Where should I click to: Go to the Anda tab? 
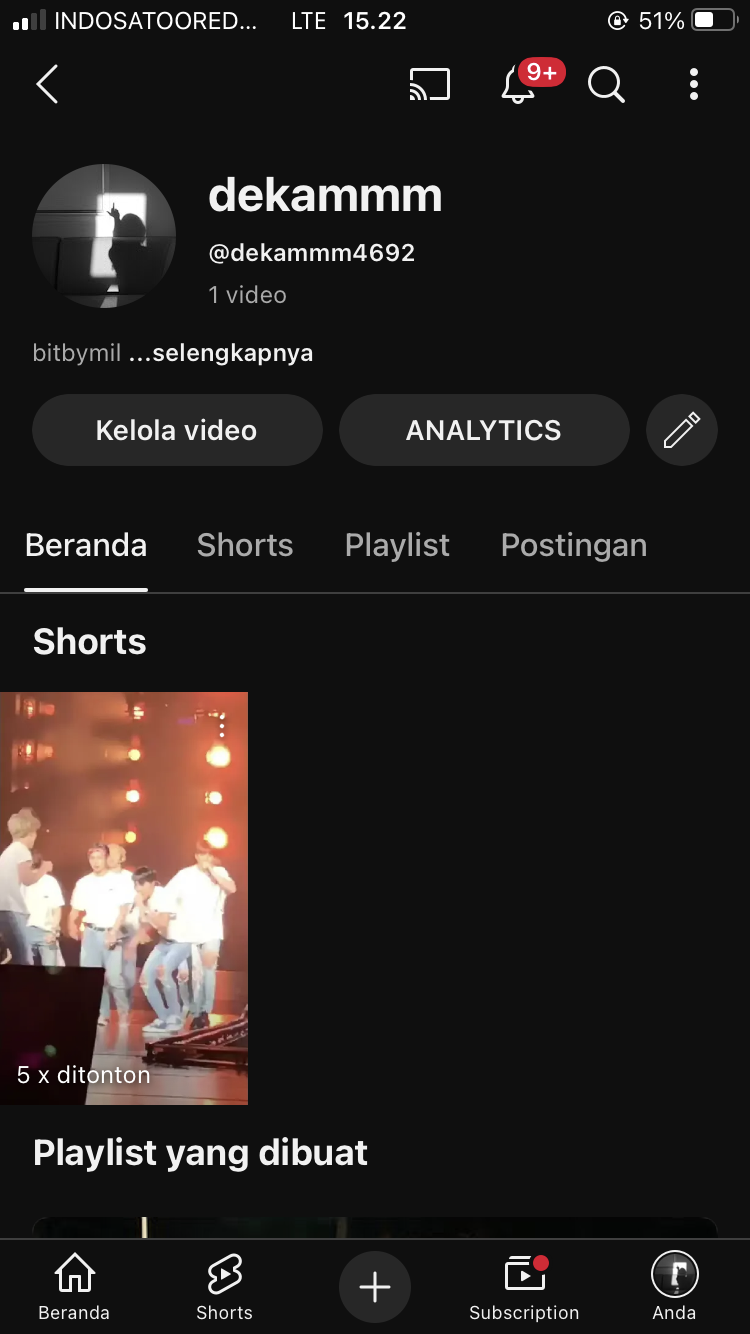point(674,1288)
